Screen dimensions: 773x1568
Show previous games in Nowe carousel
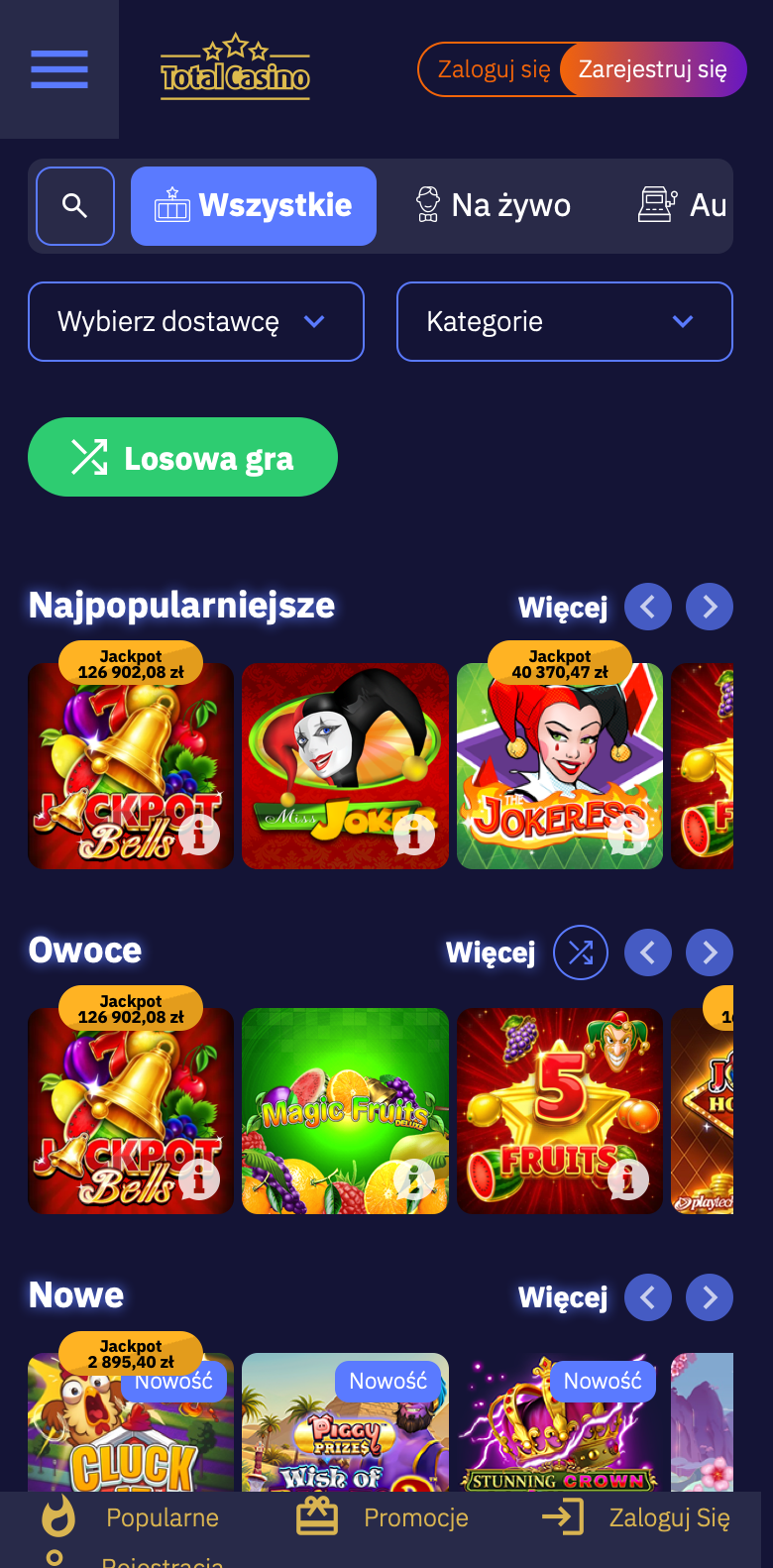[x=648, y=1297]
